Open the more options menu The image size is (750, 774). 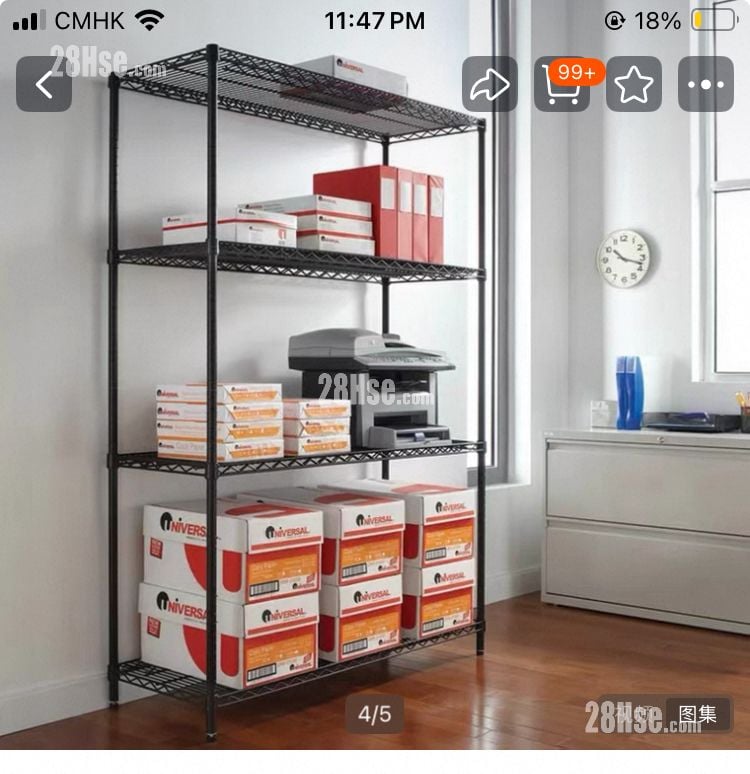[706, 84]
